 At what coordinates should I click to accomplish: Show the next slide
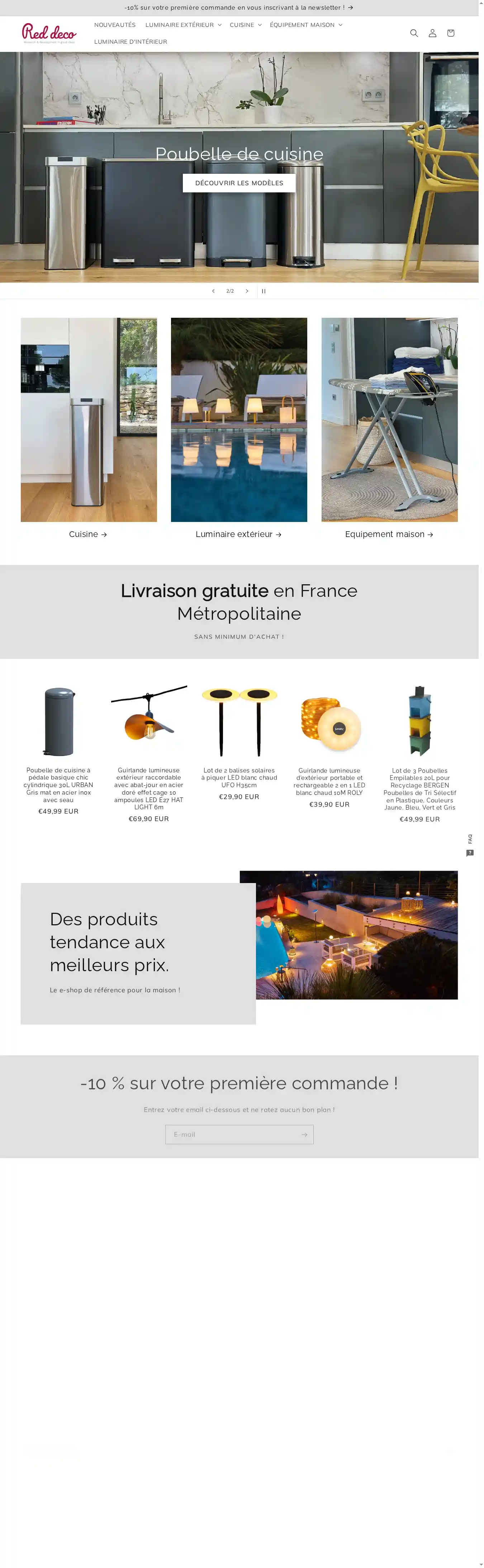tap(247, 292)
